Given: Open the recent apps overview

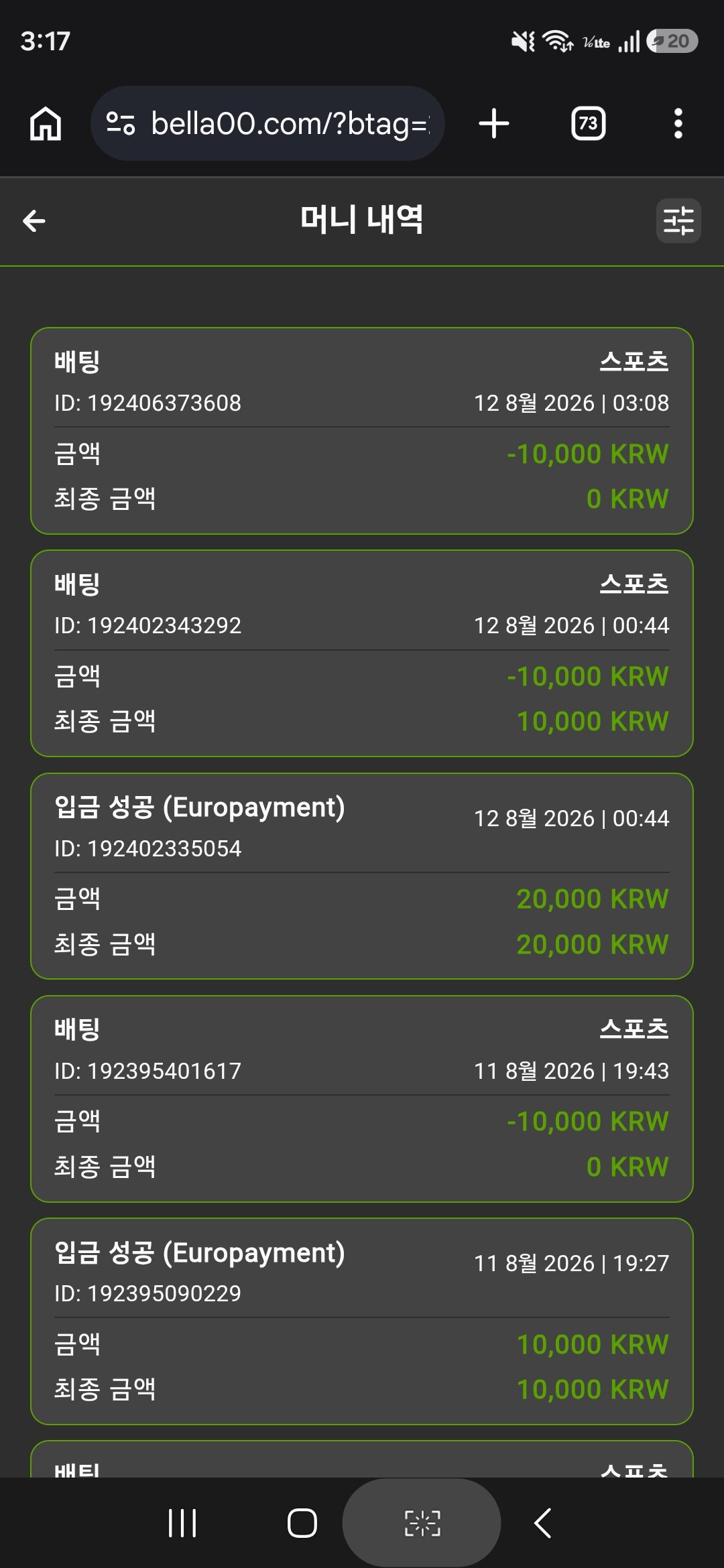Looking at the screenshot, I should pyautogui.click(x=182, y=1523).
